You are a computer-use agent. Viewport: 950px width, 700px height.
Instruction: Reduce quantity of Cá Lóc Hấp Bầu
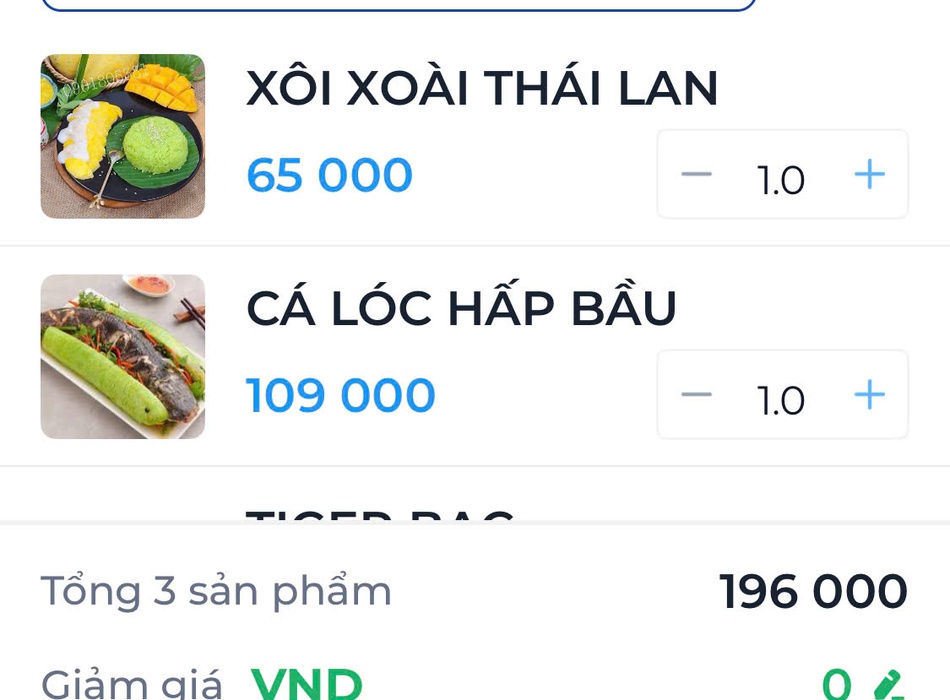[x=696, y=395]
